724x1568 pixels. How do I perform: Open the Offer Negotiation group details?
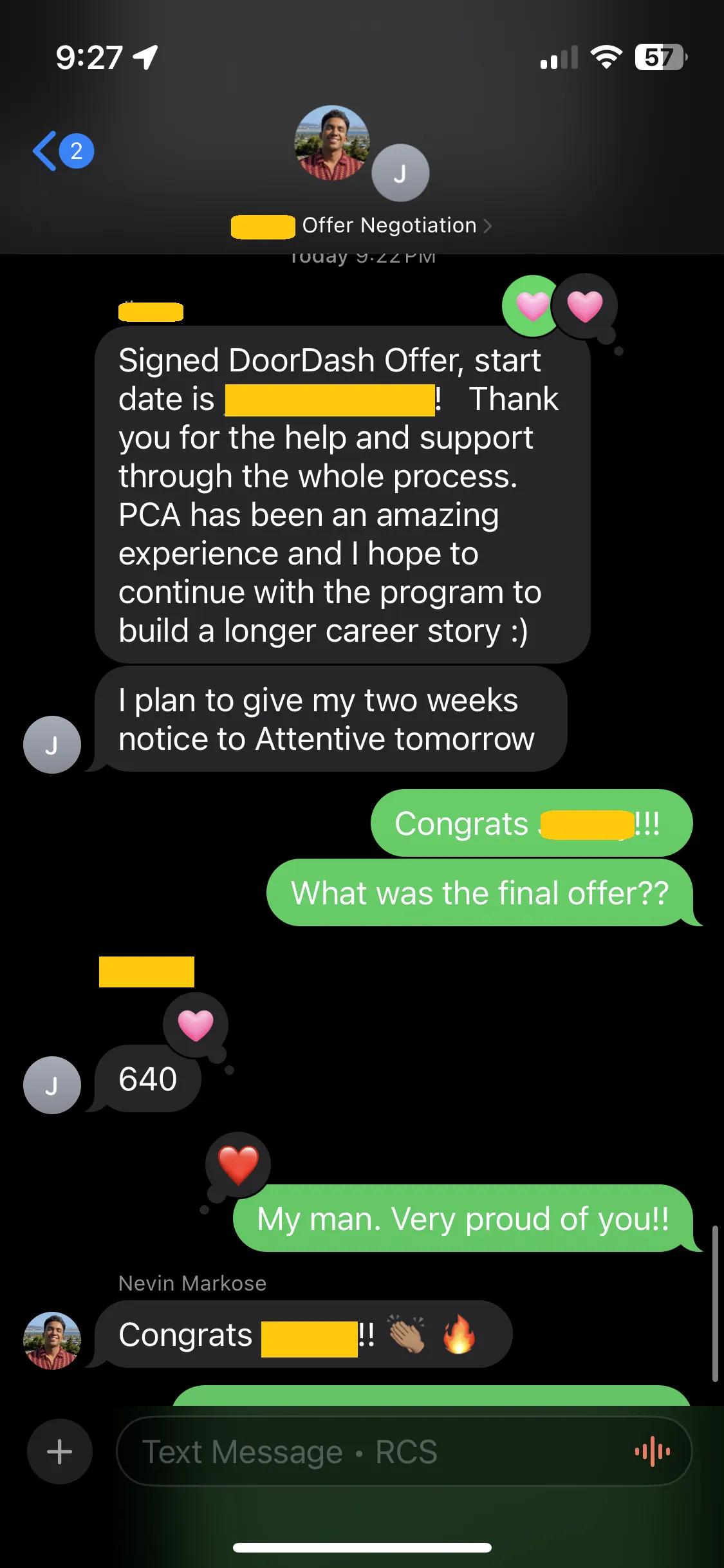[389, 226]
